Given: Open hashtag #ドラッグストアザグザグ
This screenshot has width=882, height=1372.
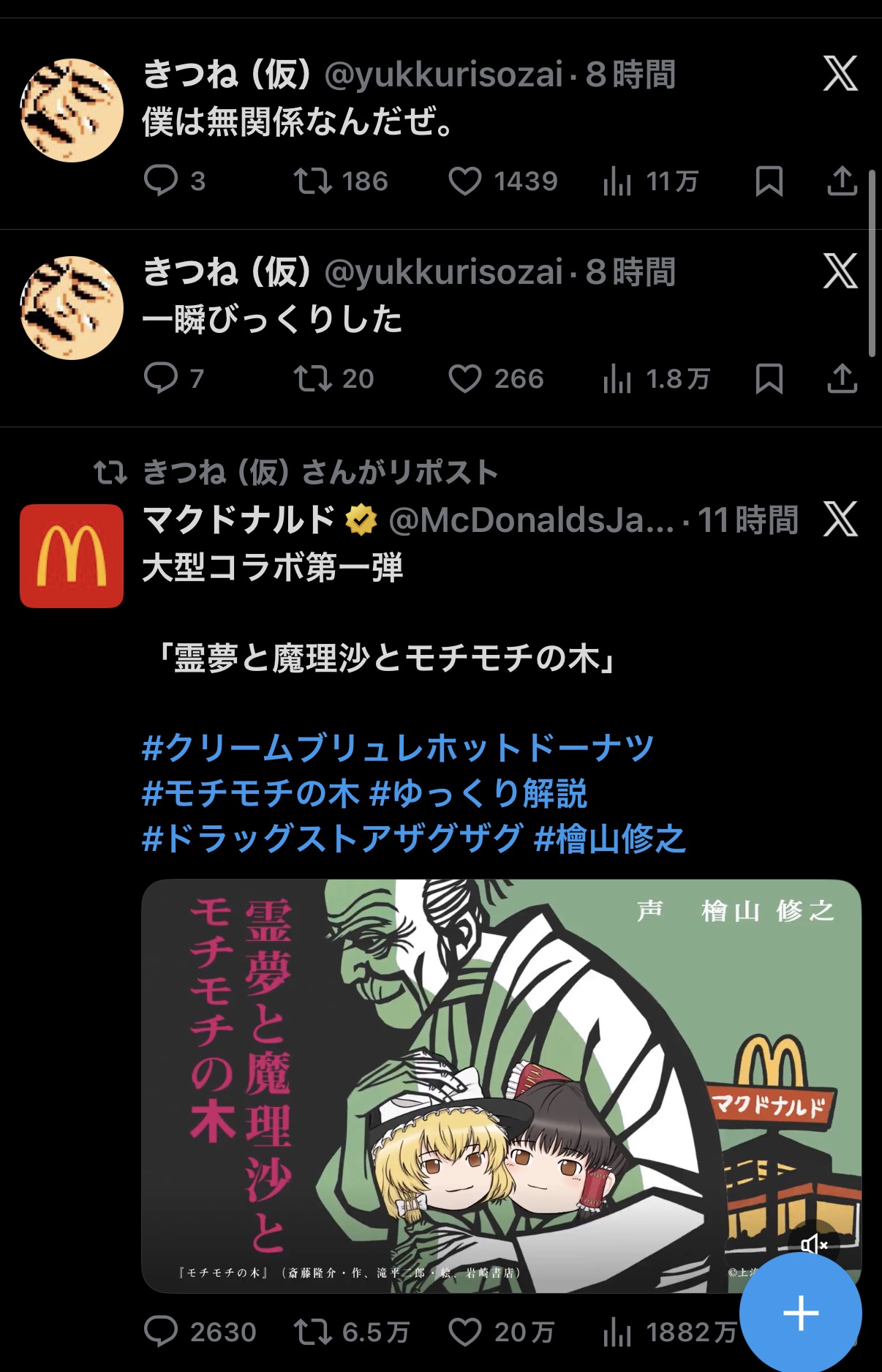Looking at the screenshot, I should 333,839.
